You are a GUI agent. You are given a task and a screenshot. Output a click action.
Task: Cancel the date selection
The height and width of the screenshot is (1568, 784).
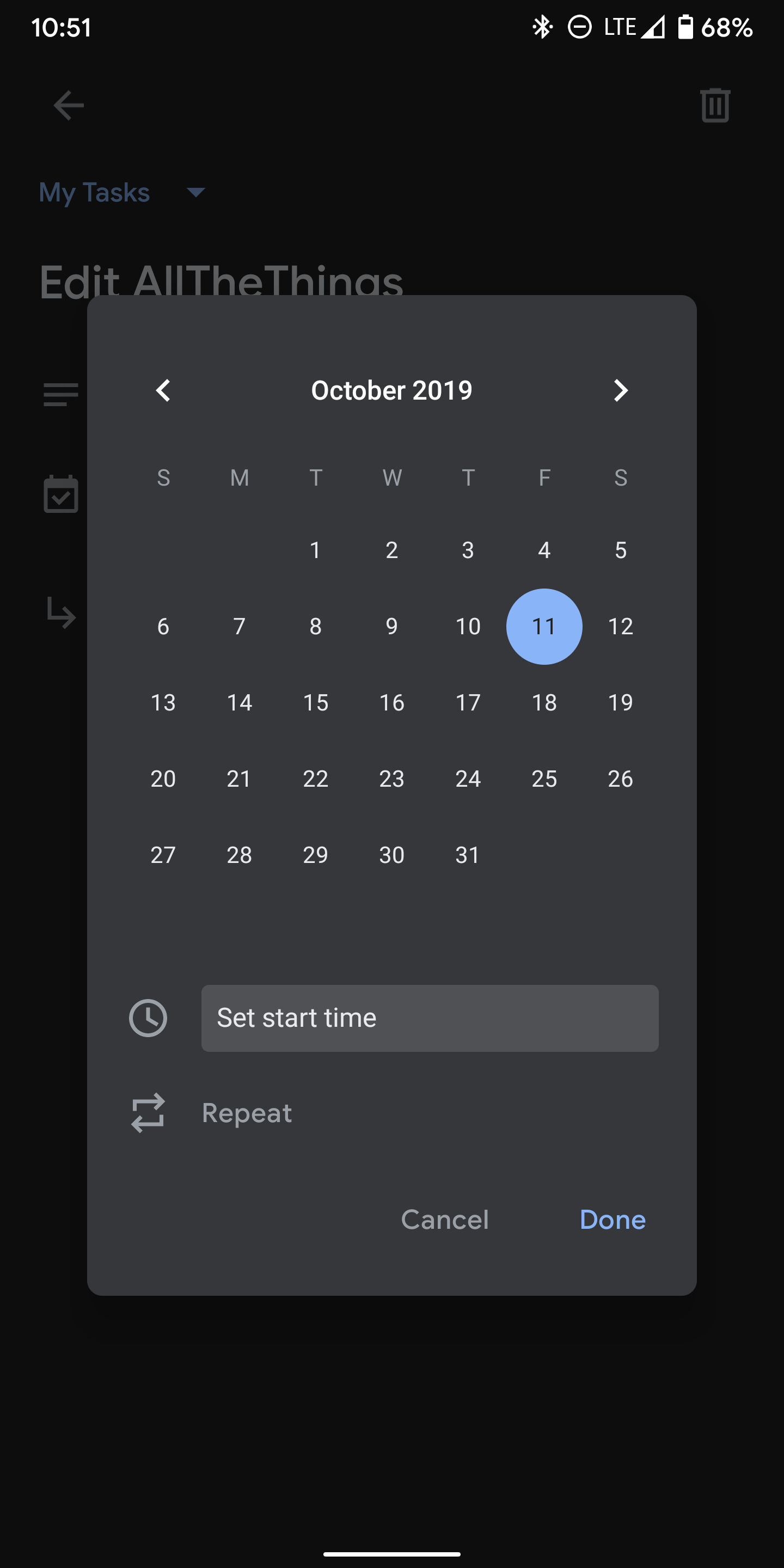point(445,1220)
